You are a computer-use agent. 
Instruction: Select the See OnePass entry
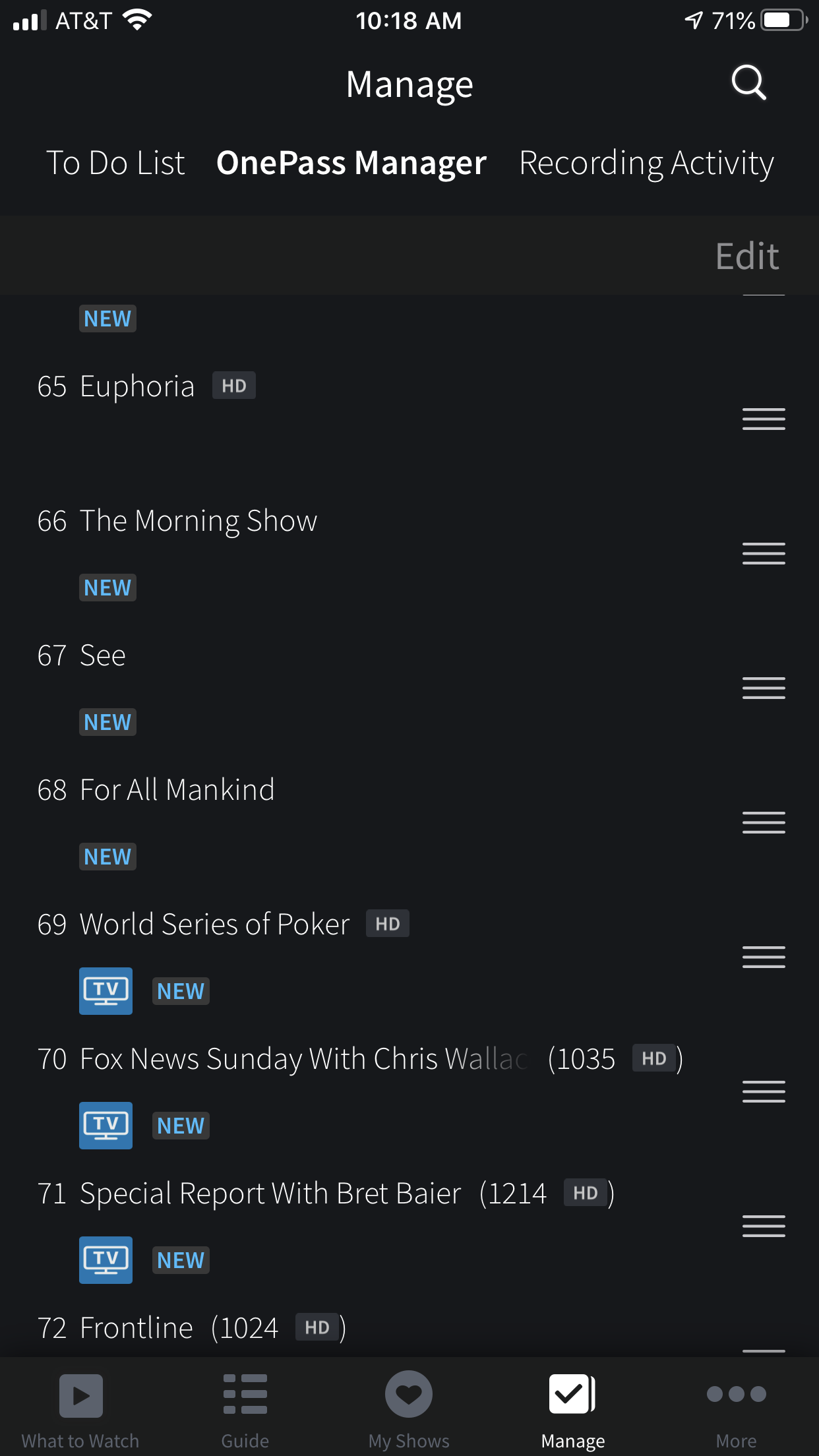point(102,655)
